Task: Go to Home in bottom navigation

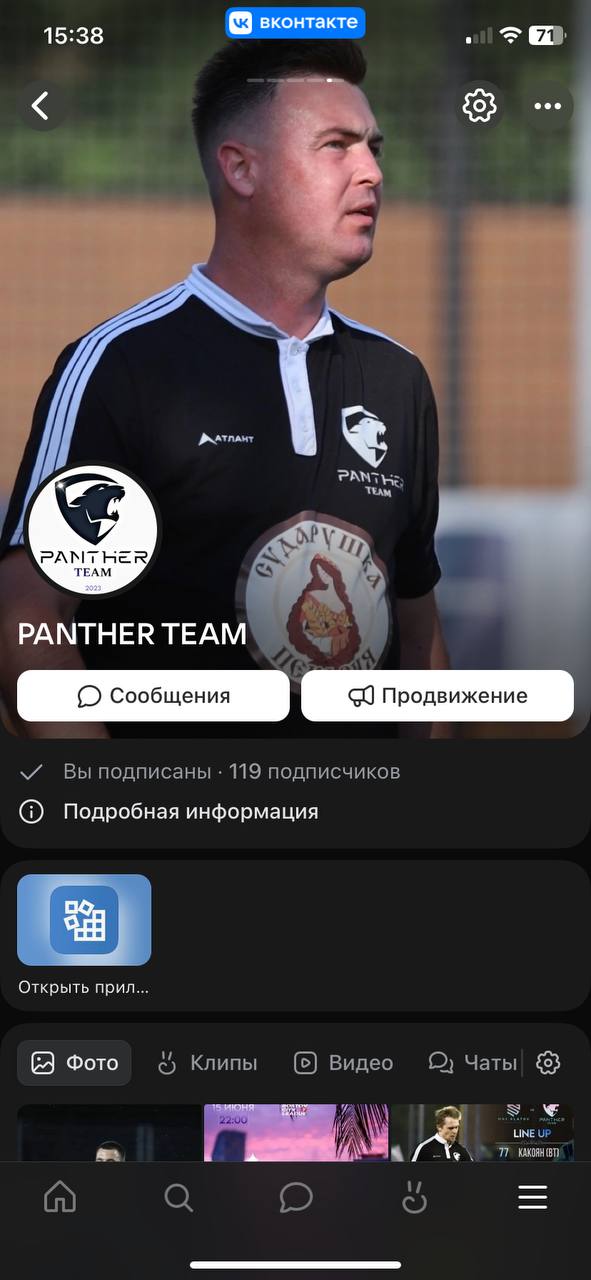Action: coord(60,1197)
